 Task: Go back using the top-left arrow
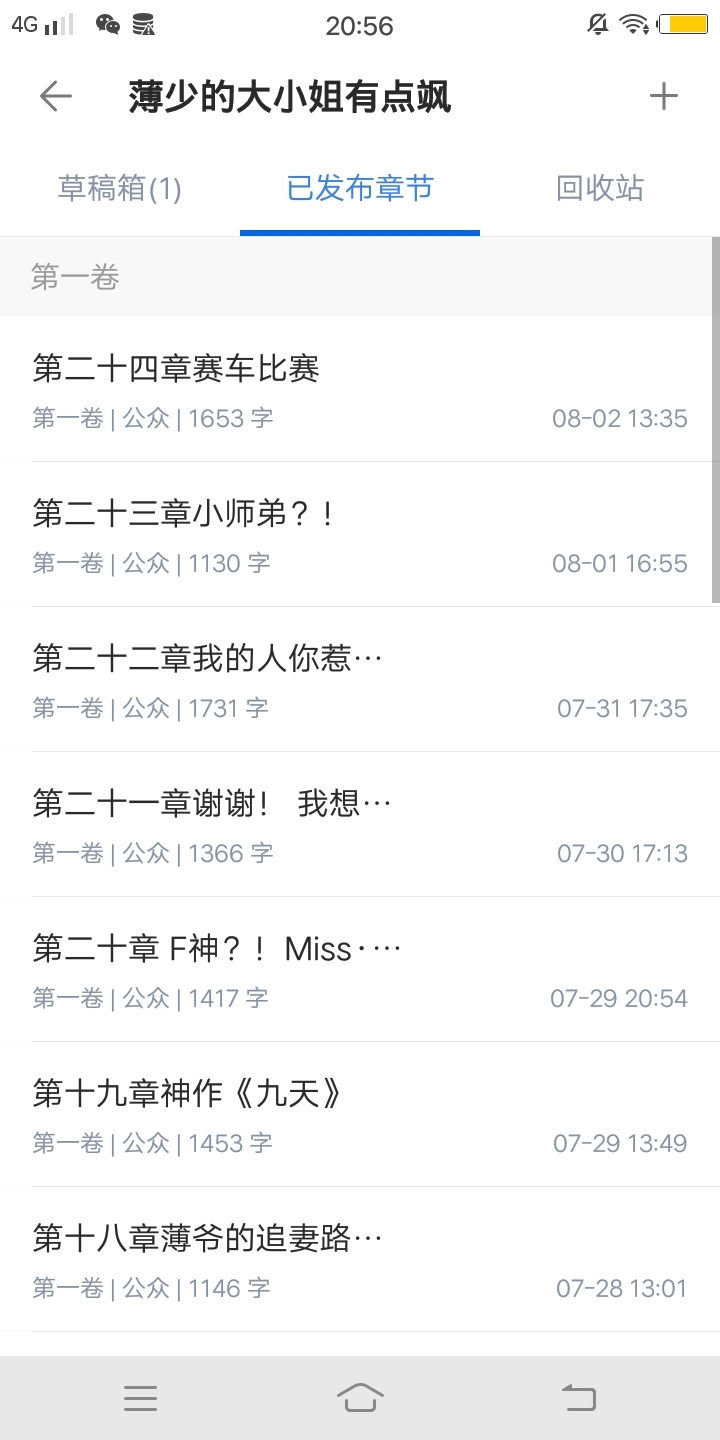[56, 96]
